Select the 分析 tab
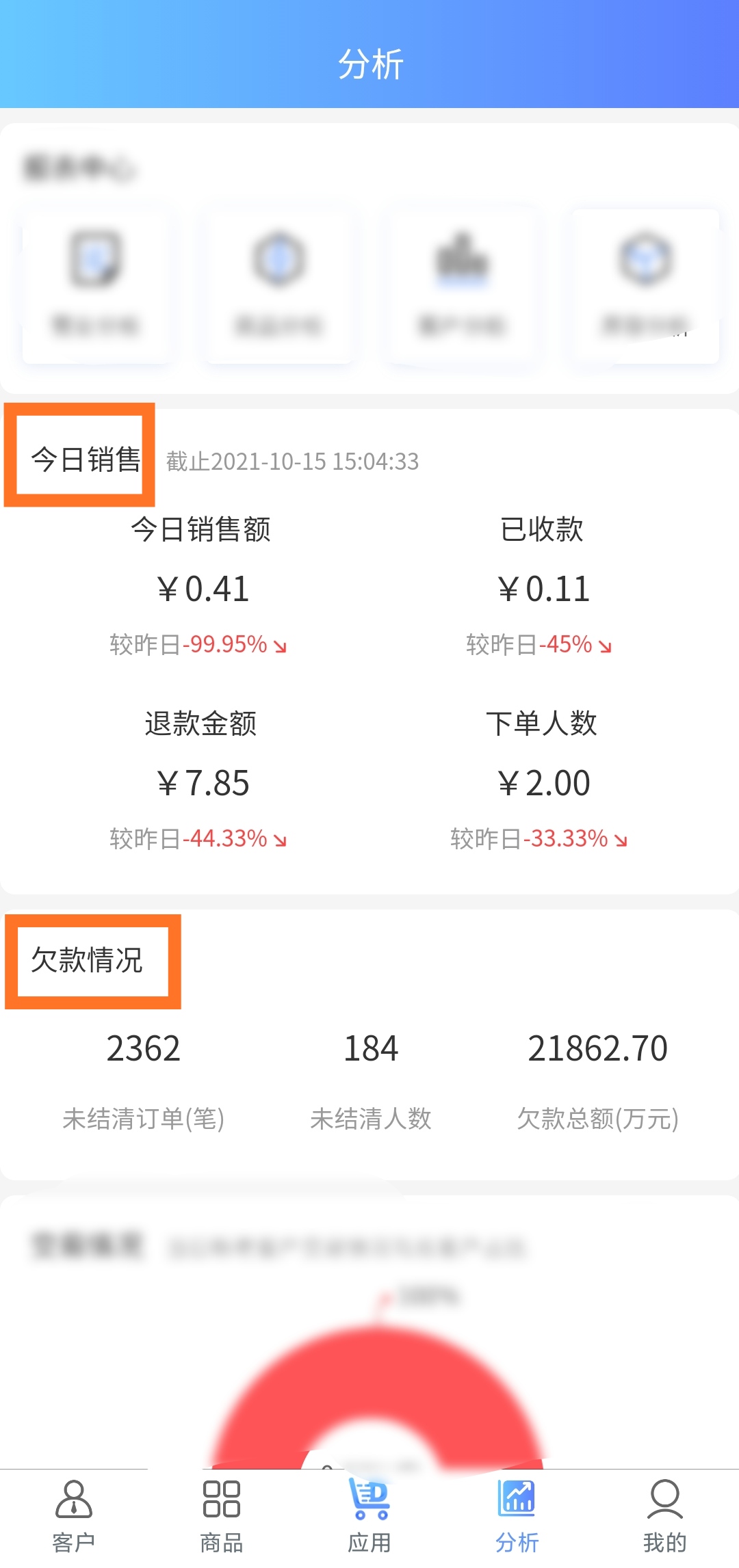 517,1515
